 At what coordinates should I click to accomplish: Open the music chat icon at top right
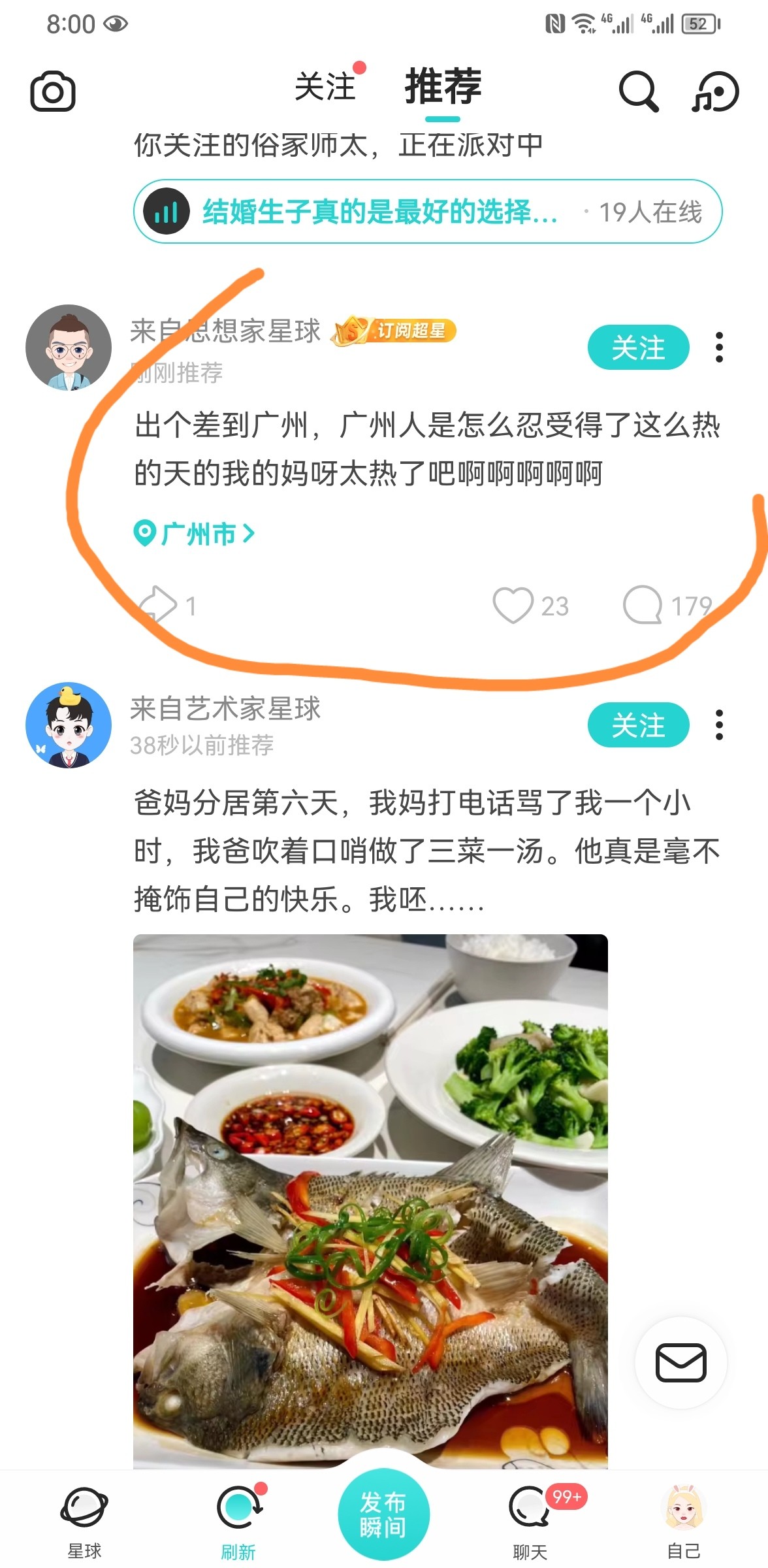pos(715,91)
